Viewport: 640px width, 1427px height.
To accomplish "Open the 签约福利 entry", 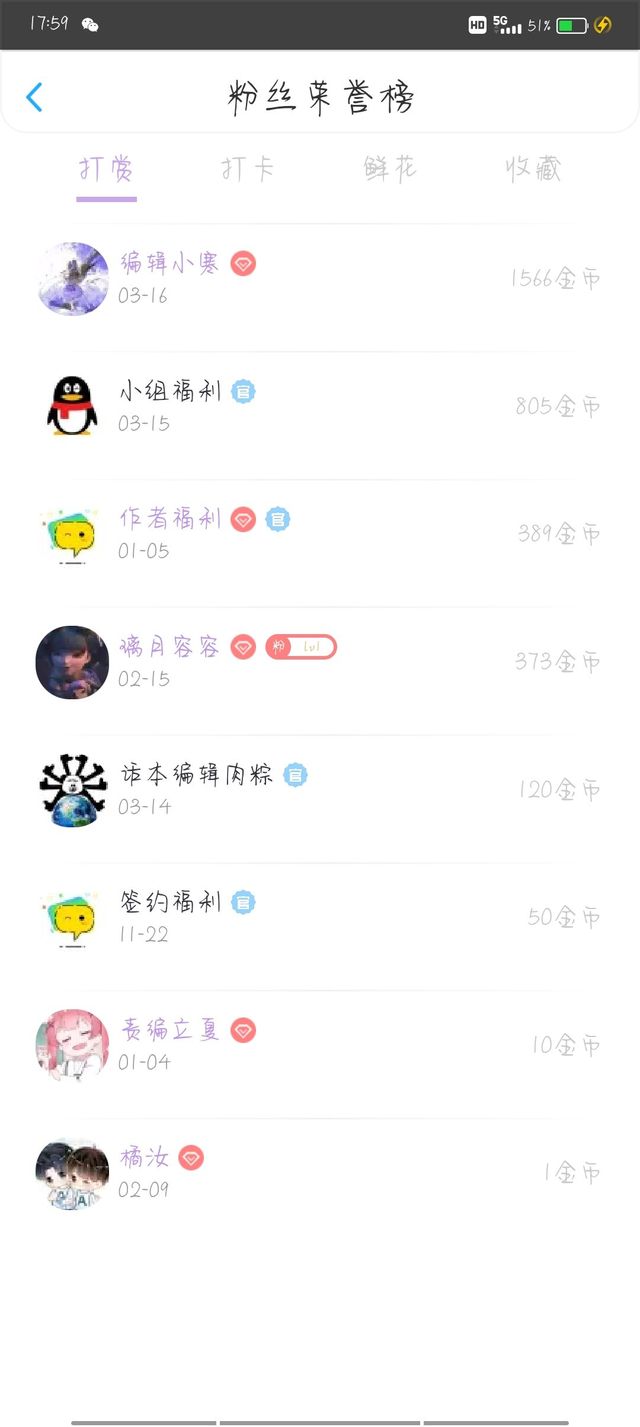I will point(320,918).
